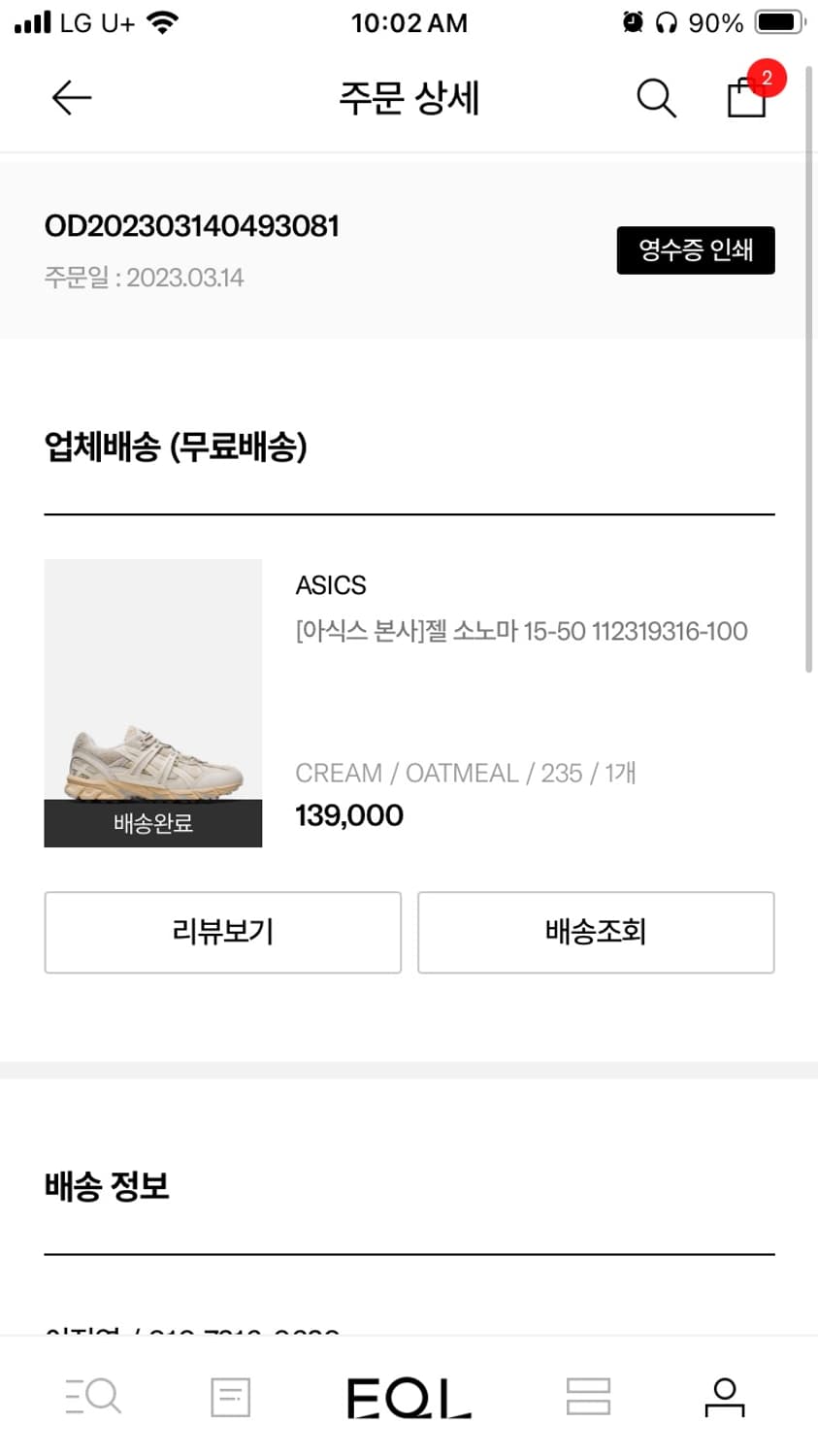Image resolution: width=818 pixels, height=1456 pixels.
Task: Open My Page via the profile icon
Action: tap(725, 1396)
